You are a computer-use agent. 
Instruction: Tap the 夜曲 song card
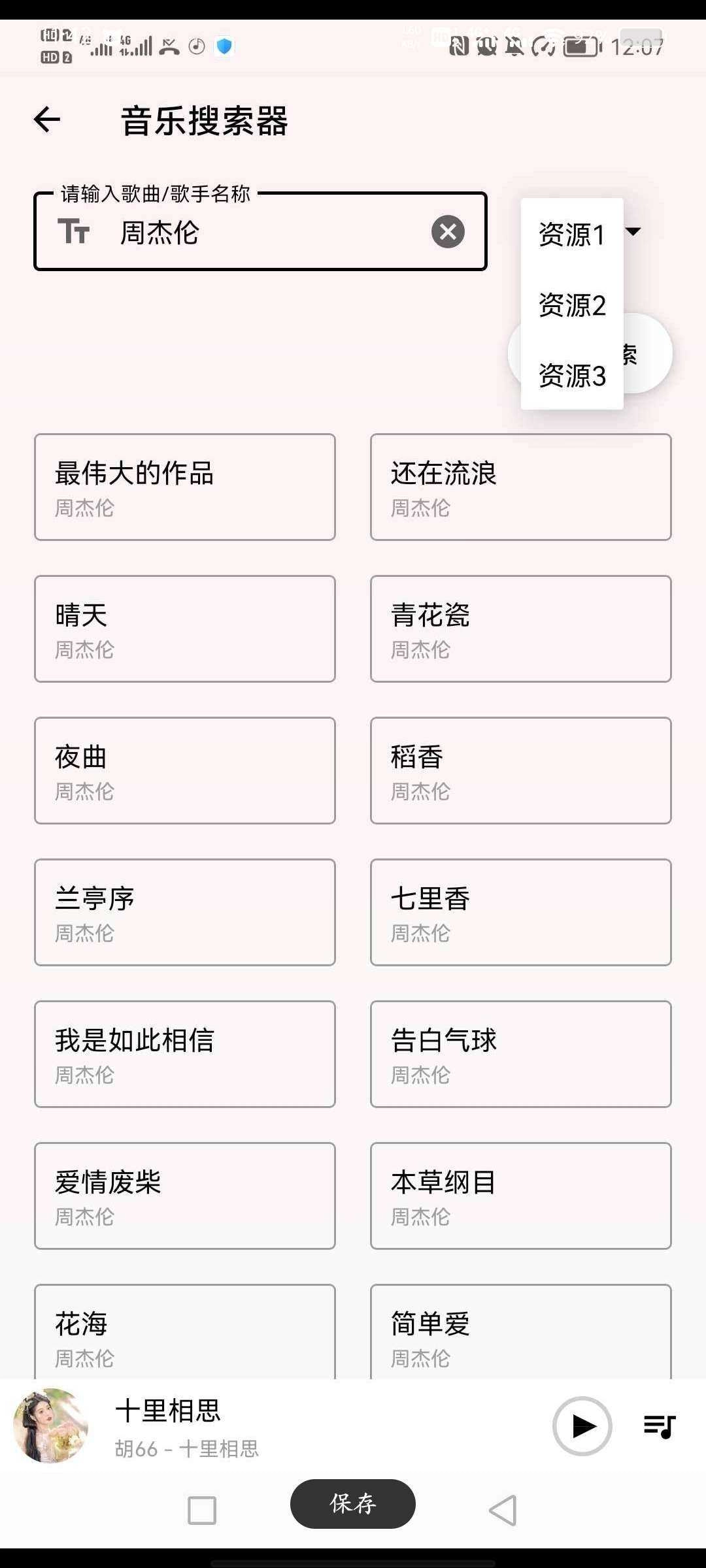coord(185,770)
